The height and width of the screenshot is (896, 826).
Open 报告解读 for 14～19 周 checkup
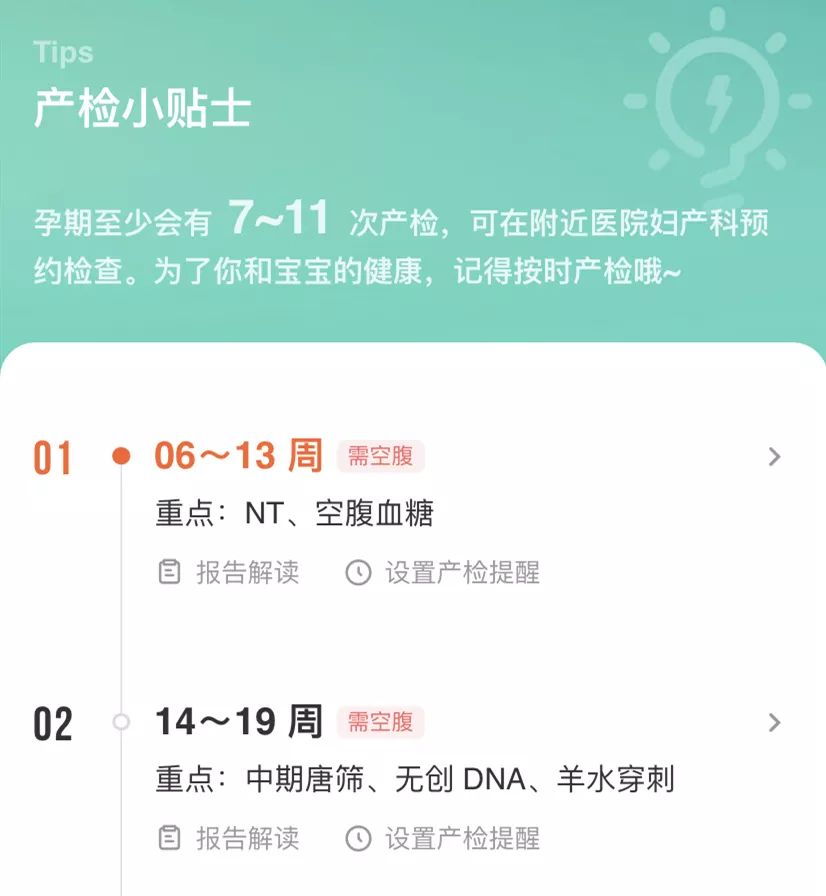tap(229, 838)
